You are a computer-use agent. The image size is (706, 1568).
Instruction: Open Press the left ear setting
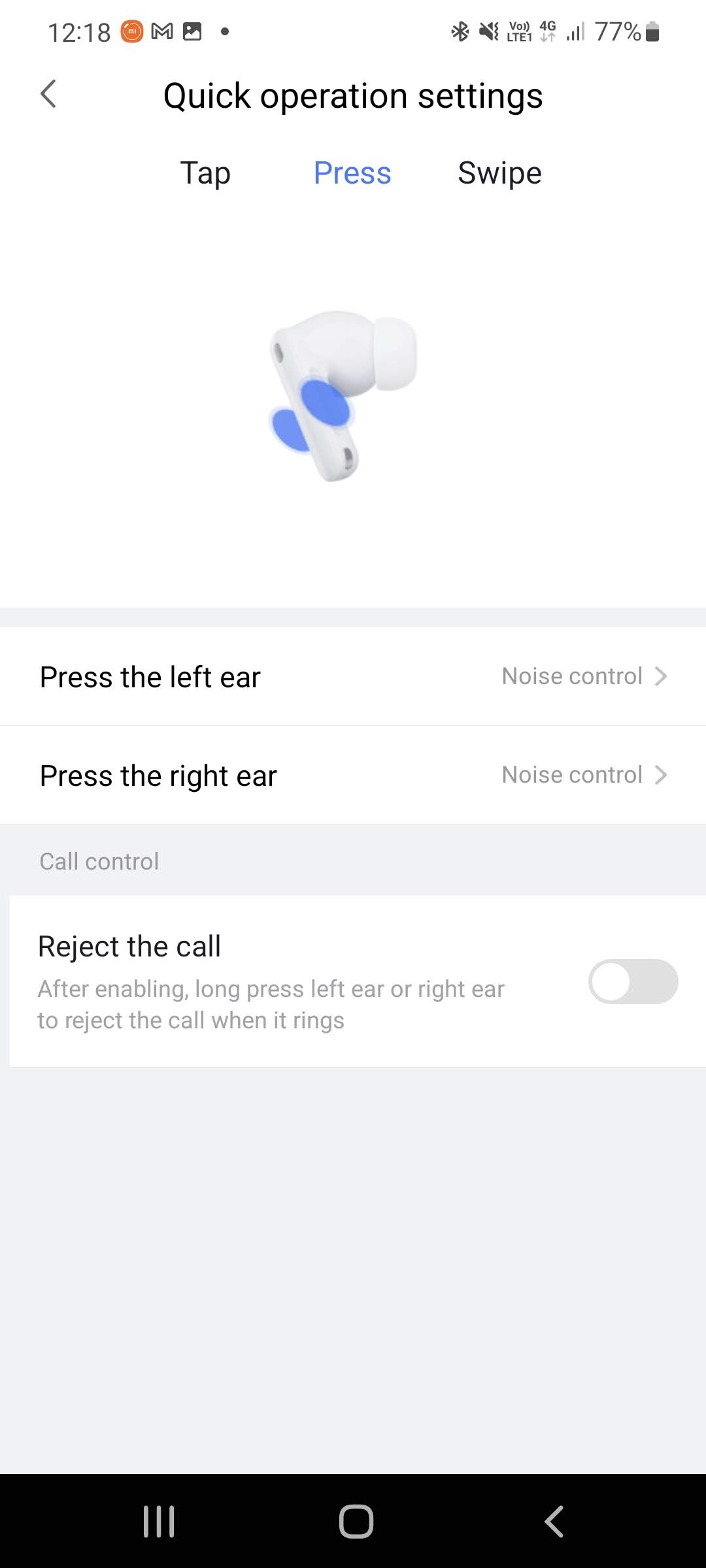(353, 677)
